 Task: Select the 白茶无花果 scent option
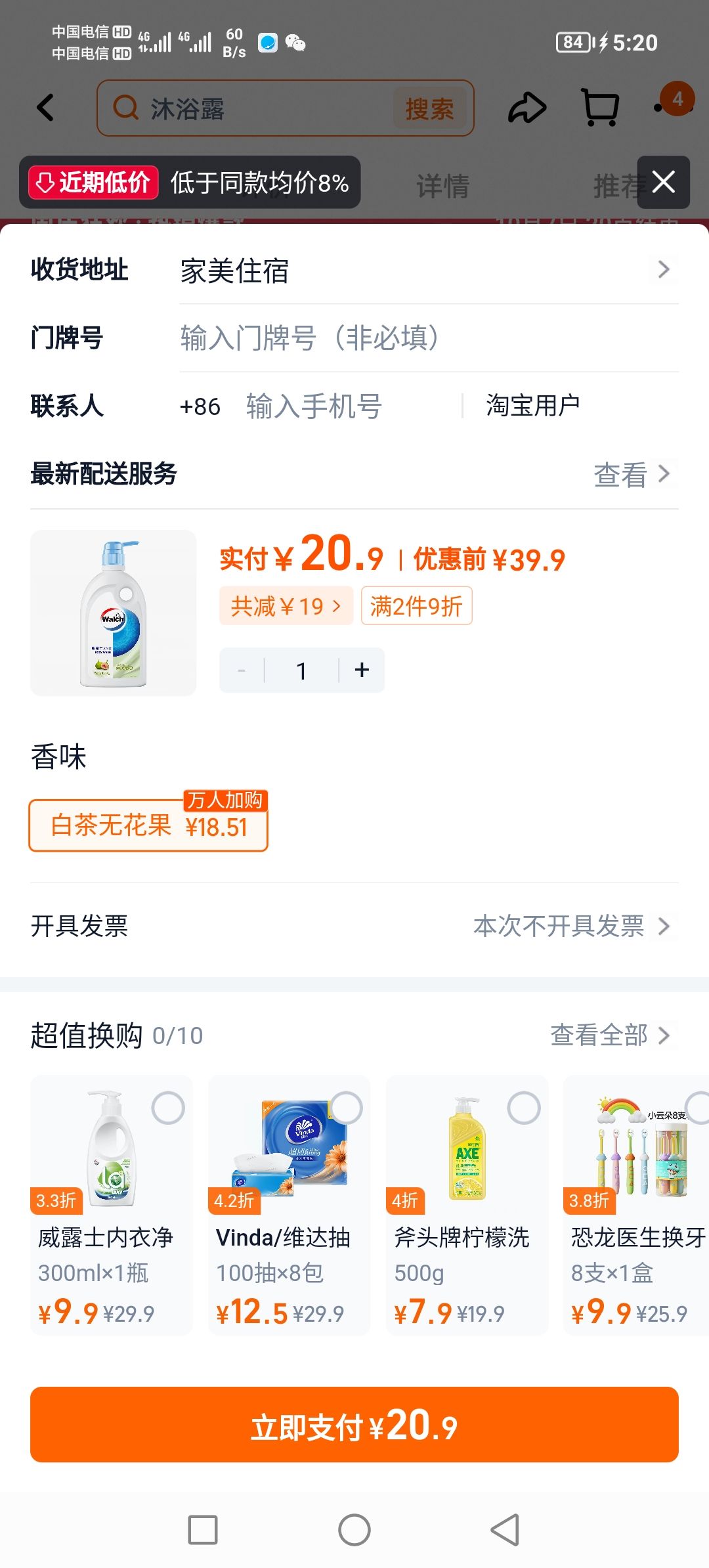click(x=148, y=825)
